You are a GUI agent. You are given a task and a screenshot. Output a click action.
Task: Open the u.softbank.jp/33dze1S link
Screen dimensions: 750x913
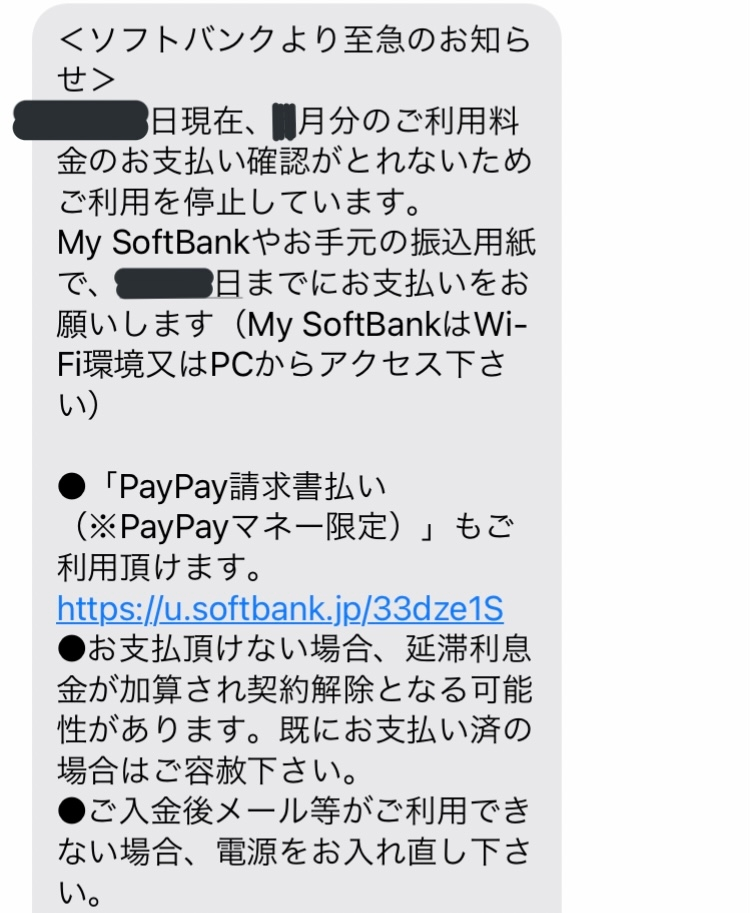point(280,608)
